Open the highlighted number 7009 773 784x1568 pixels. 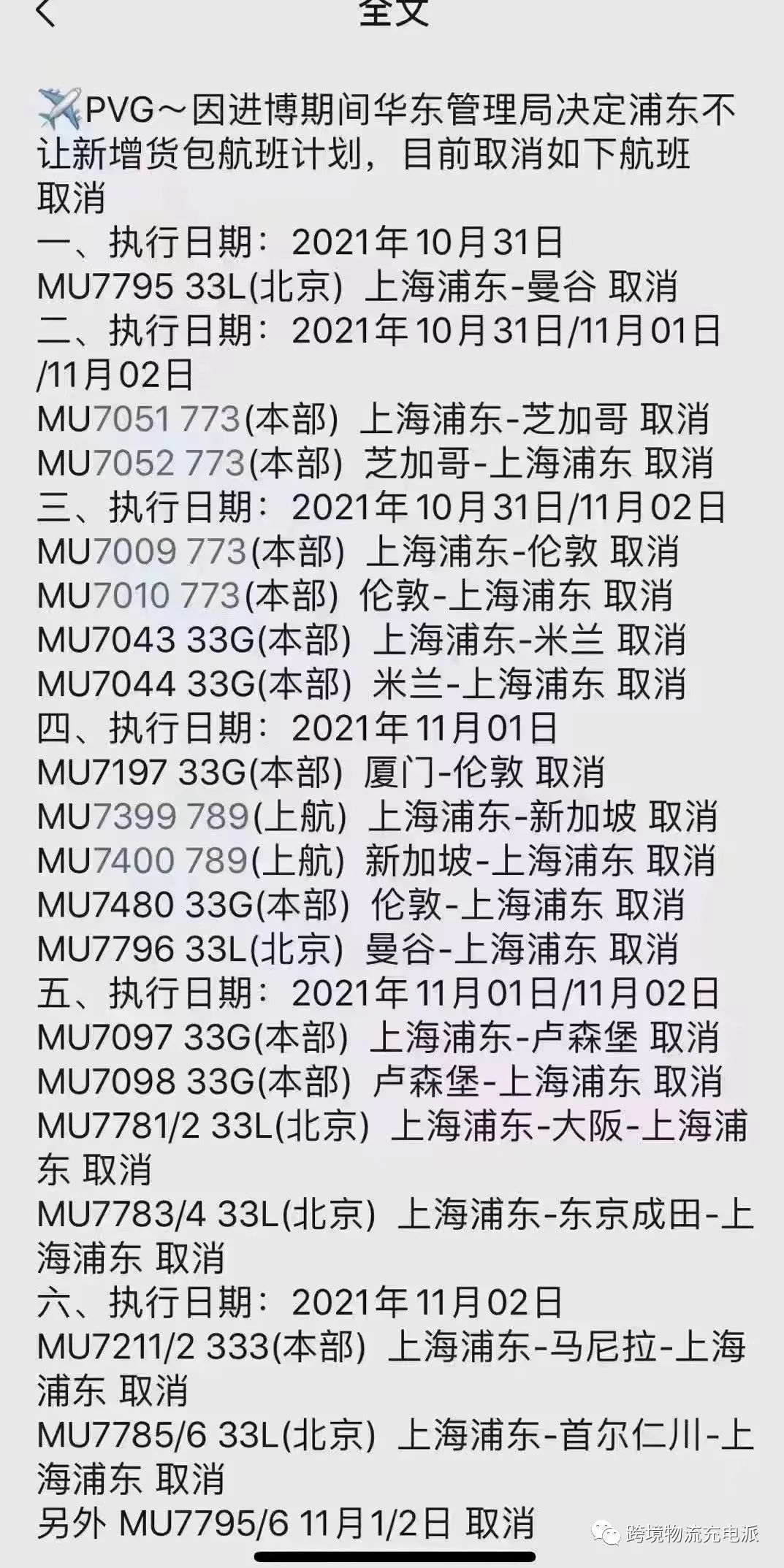tap(170, 551)
